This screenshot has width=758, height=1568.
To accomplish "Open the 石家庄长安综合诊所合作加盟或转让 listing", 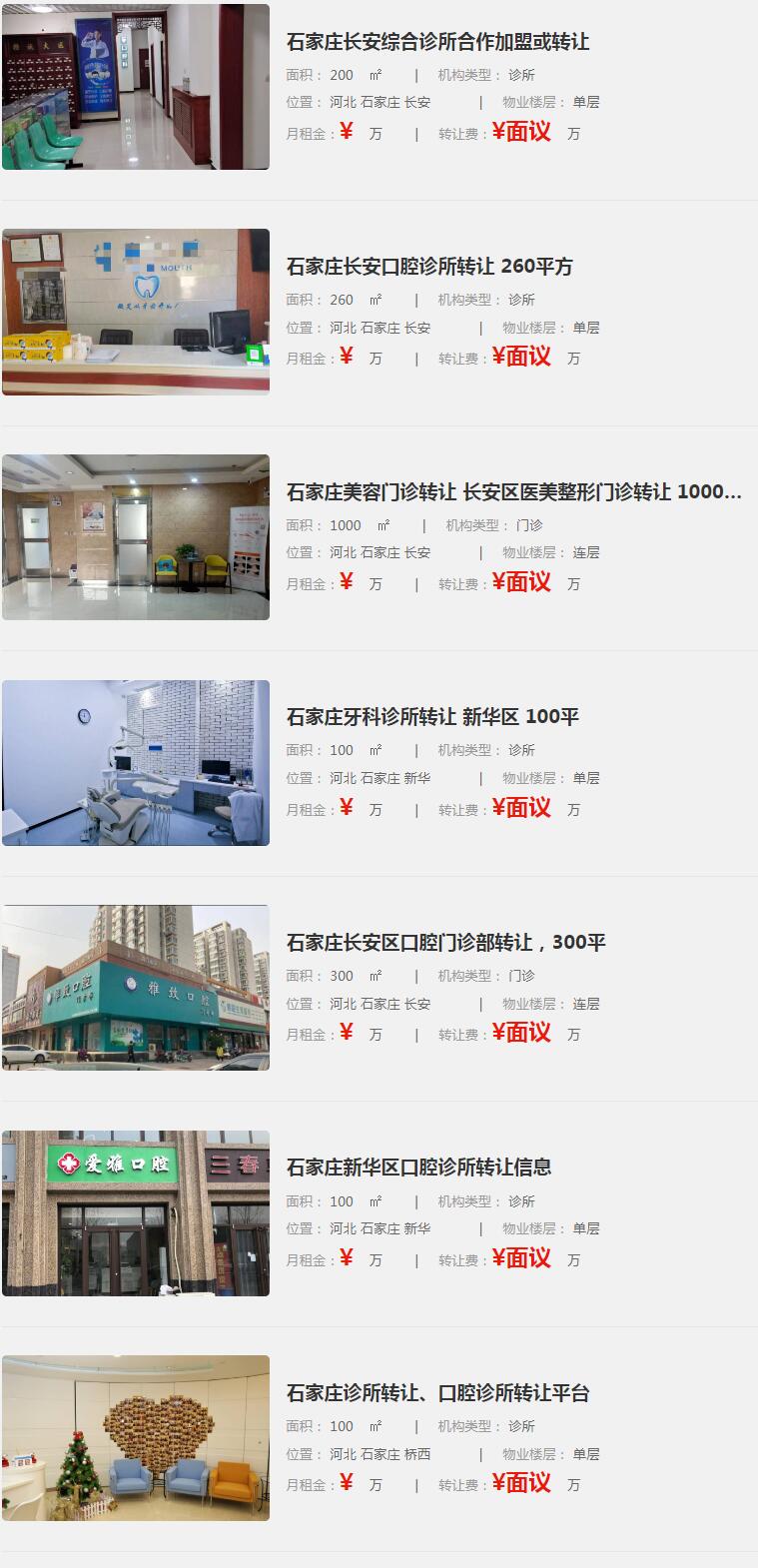I will tap(437, 42).
